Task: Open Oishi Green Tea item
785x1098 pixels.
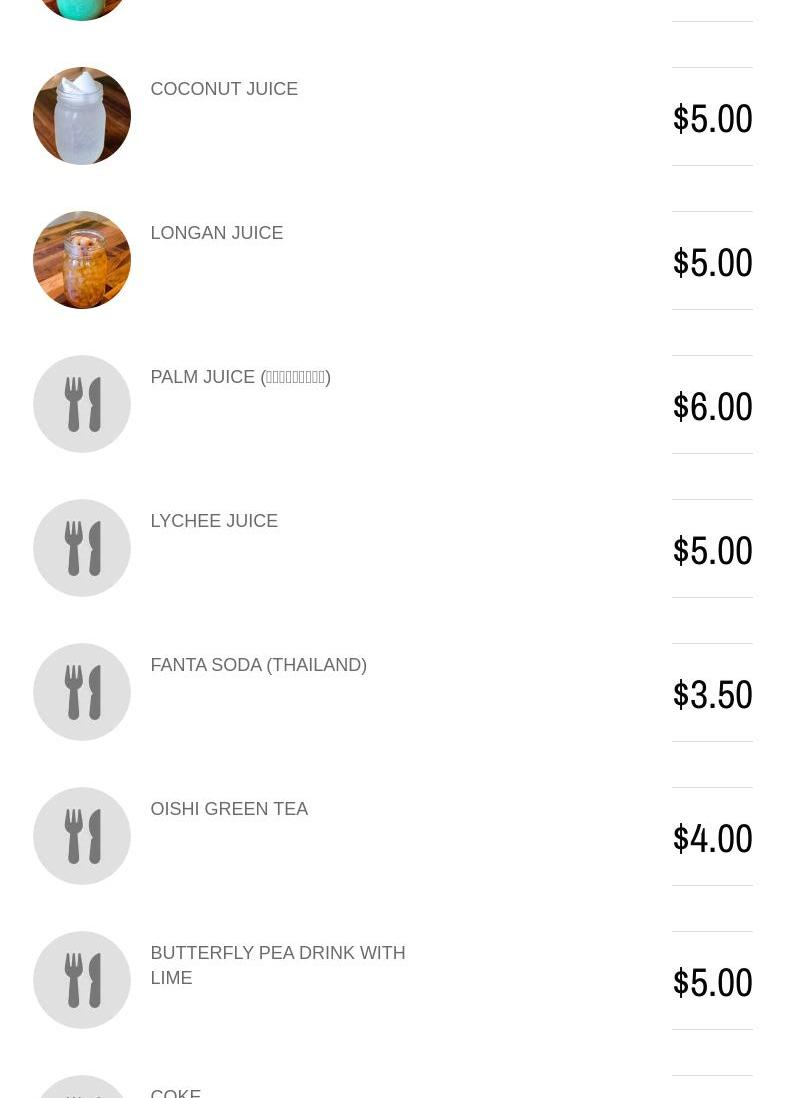Action: tap(229, 809)
